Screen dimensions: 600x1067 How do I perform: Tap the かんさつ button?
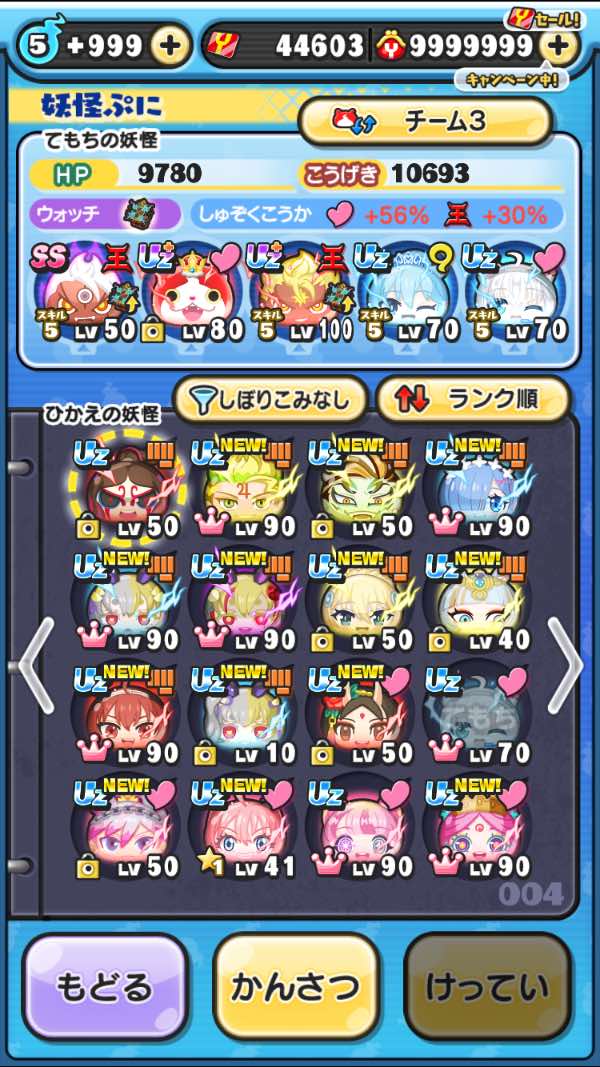click(x=296, y=988)
